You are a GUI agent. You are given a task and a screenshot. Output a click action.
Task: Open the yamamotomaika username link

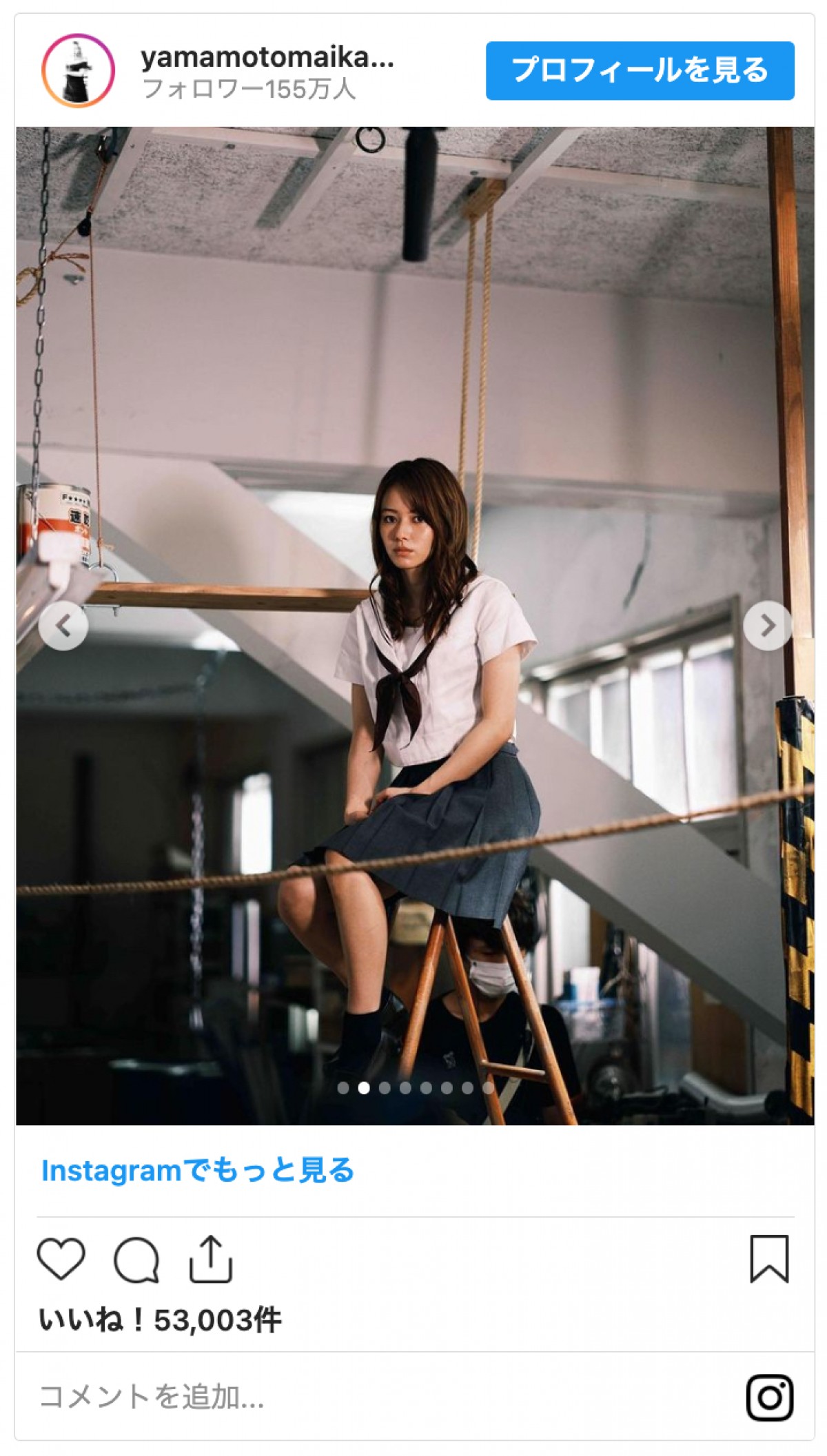coord(267,58)
